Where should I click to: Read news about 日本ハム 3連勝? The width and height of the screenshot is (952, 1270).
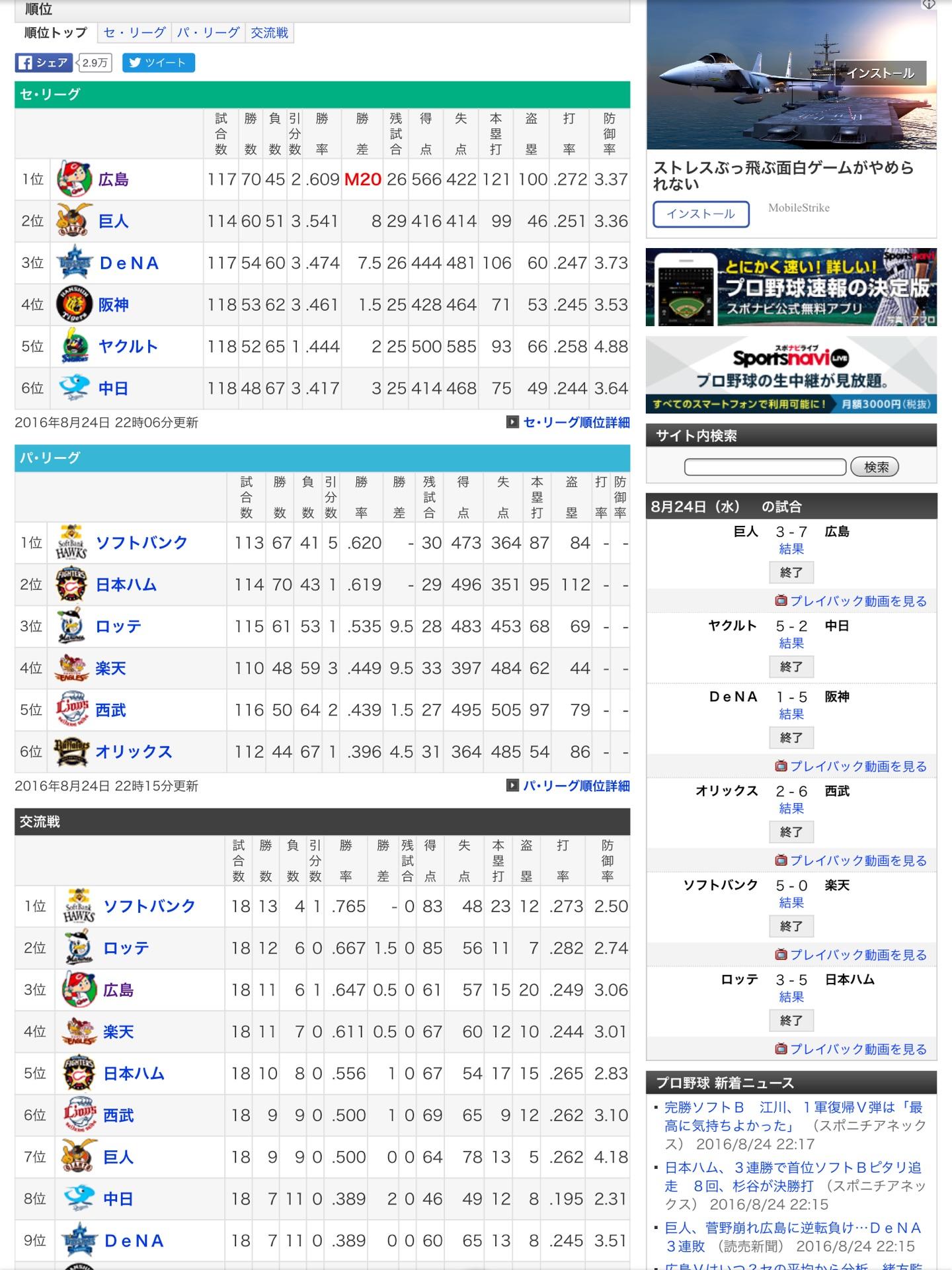793,1186
